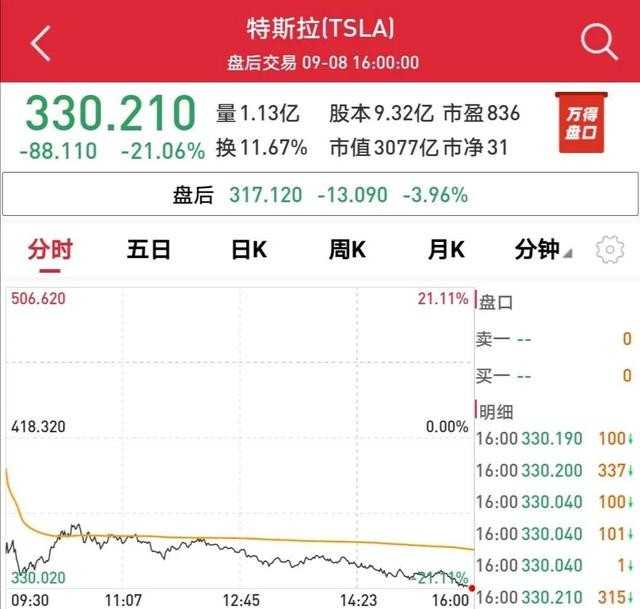Switch to the 周K chart tab
This screenshot has width=640, height=609.
point(348,249)
